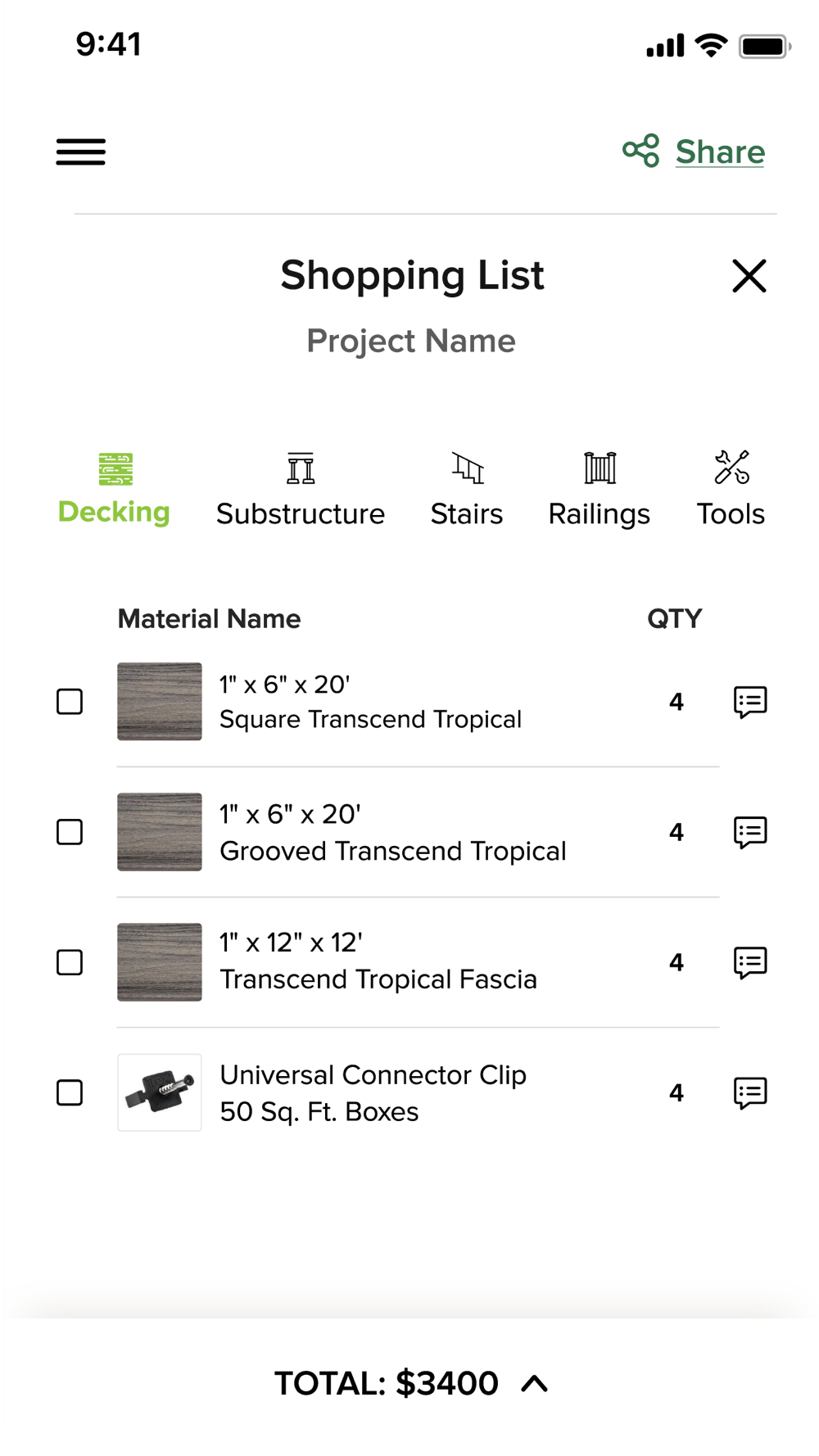This screenshot has height=1456, width=819.
Task: Select the Decking tab
Action: coord(115,490)
